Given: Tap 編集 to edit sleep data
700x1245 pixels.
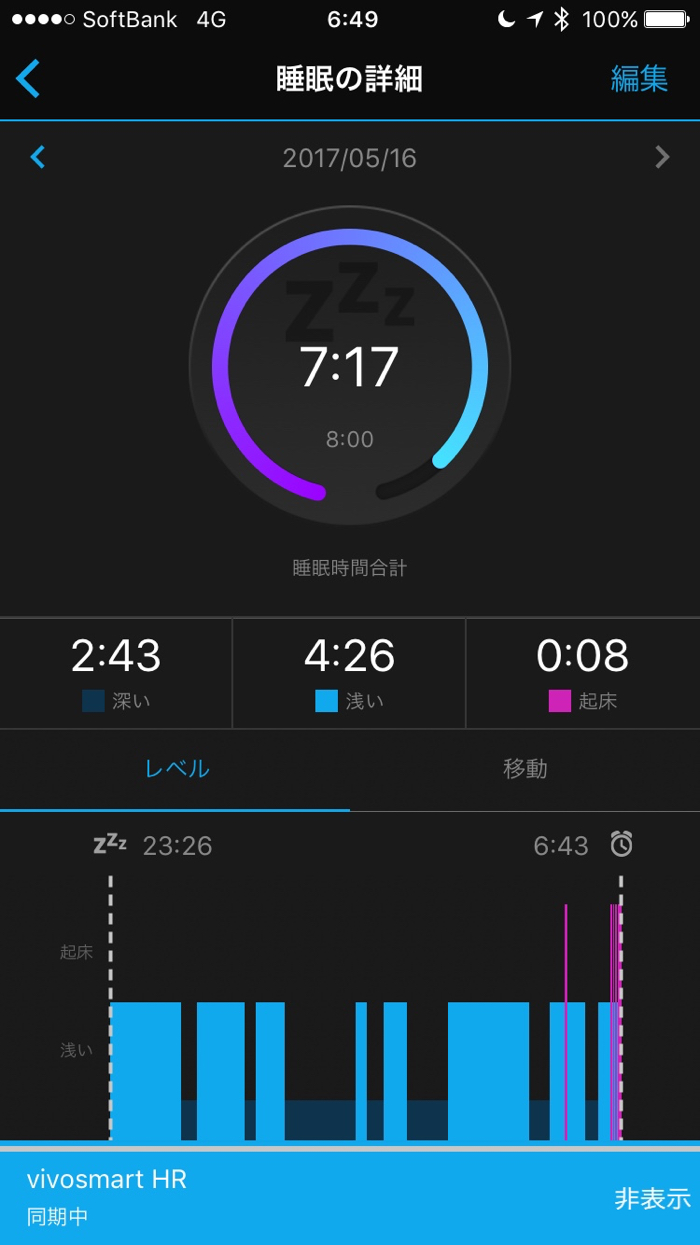Looking at the screenshot, I should [639, 79].
